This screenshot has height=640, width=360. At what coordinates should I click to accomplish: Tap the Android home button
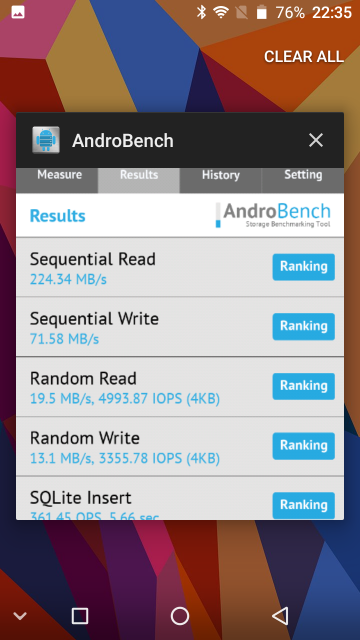point(180,616)
